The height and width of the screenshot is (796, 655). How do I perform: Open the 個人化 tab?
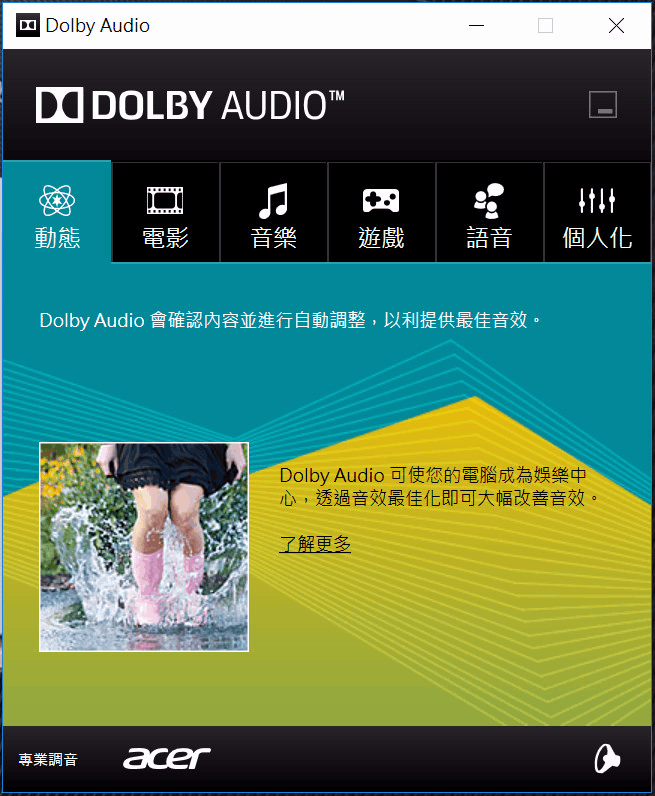pyautogui.click(x=597, y=215)
